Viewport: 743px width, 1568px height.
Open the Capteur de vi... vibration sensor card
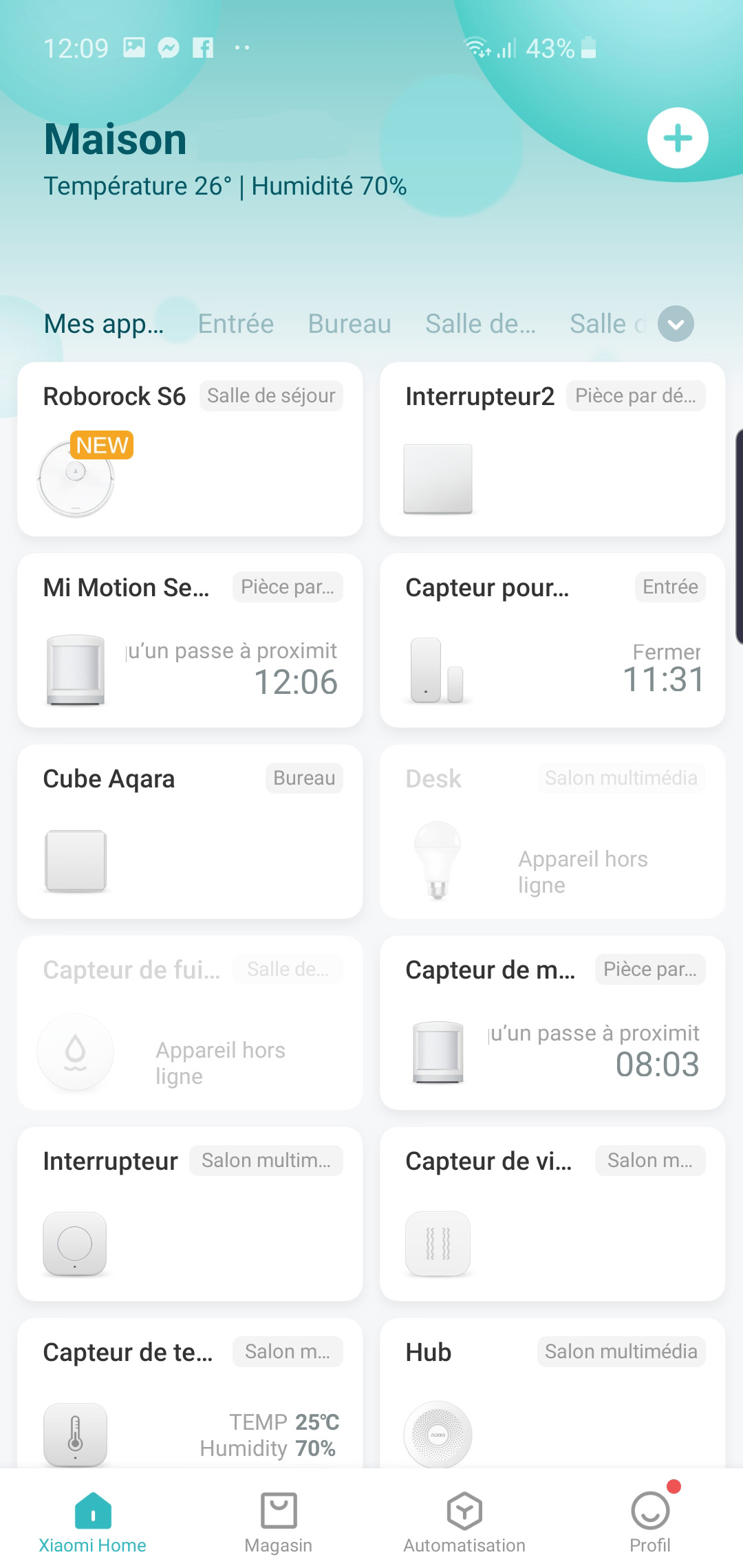pos(552,1215)
